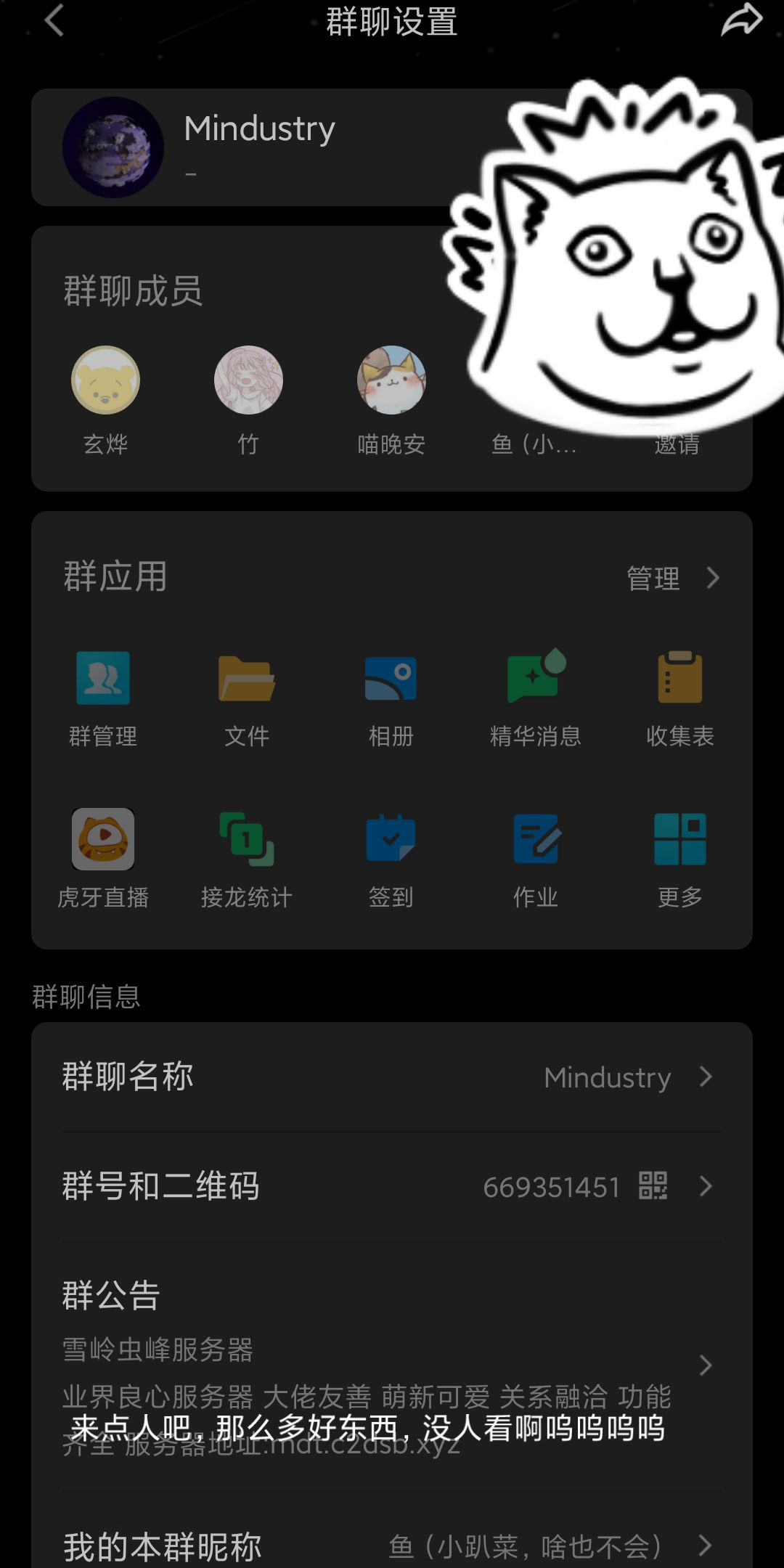The height and width of the screenshot is (1568, 784).
Task: Open the 群公告 announcement
Action: pyautogui.click(x=392, y=1365)
